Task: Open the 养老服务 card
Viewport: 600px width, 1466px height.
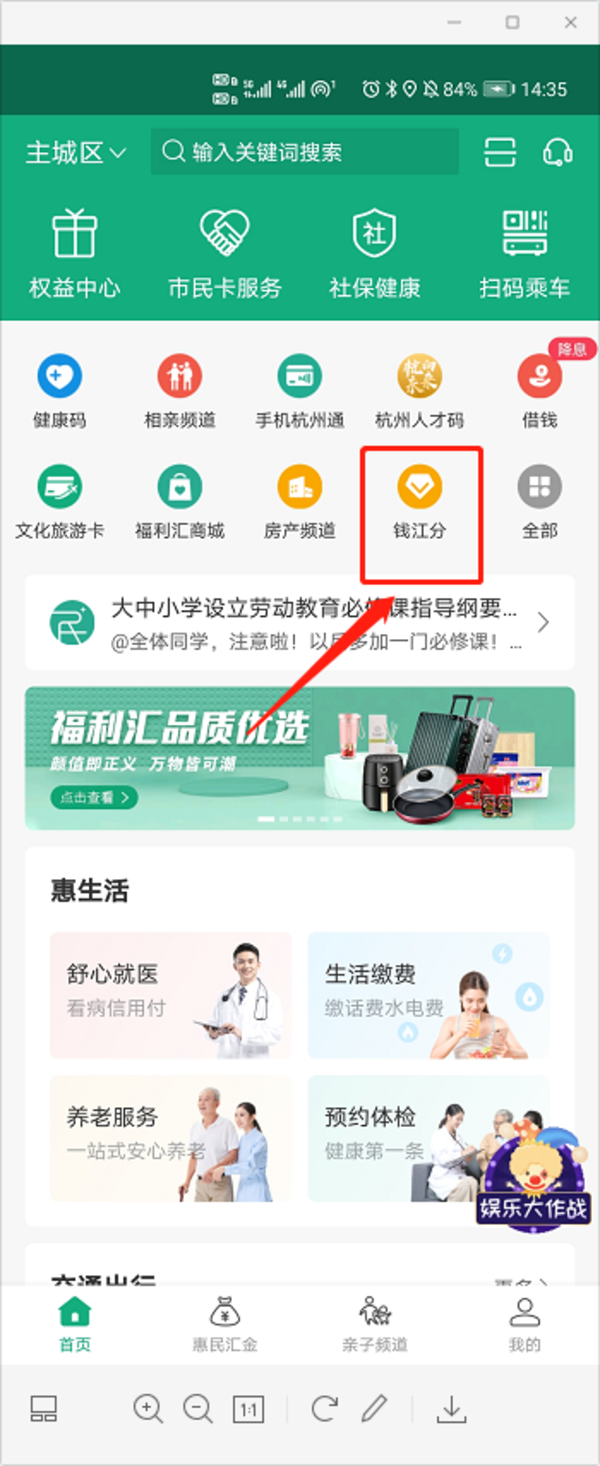Action: [171, 1138]
